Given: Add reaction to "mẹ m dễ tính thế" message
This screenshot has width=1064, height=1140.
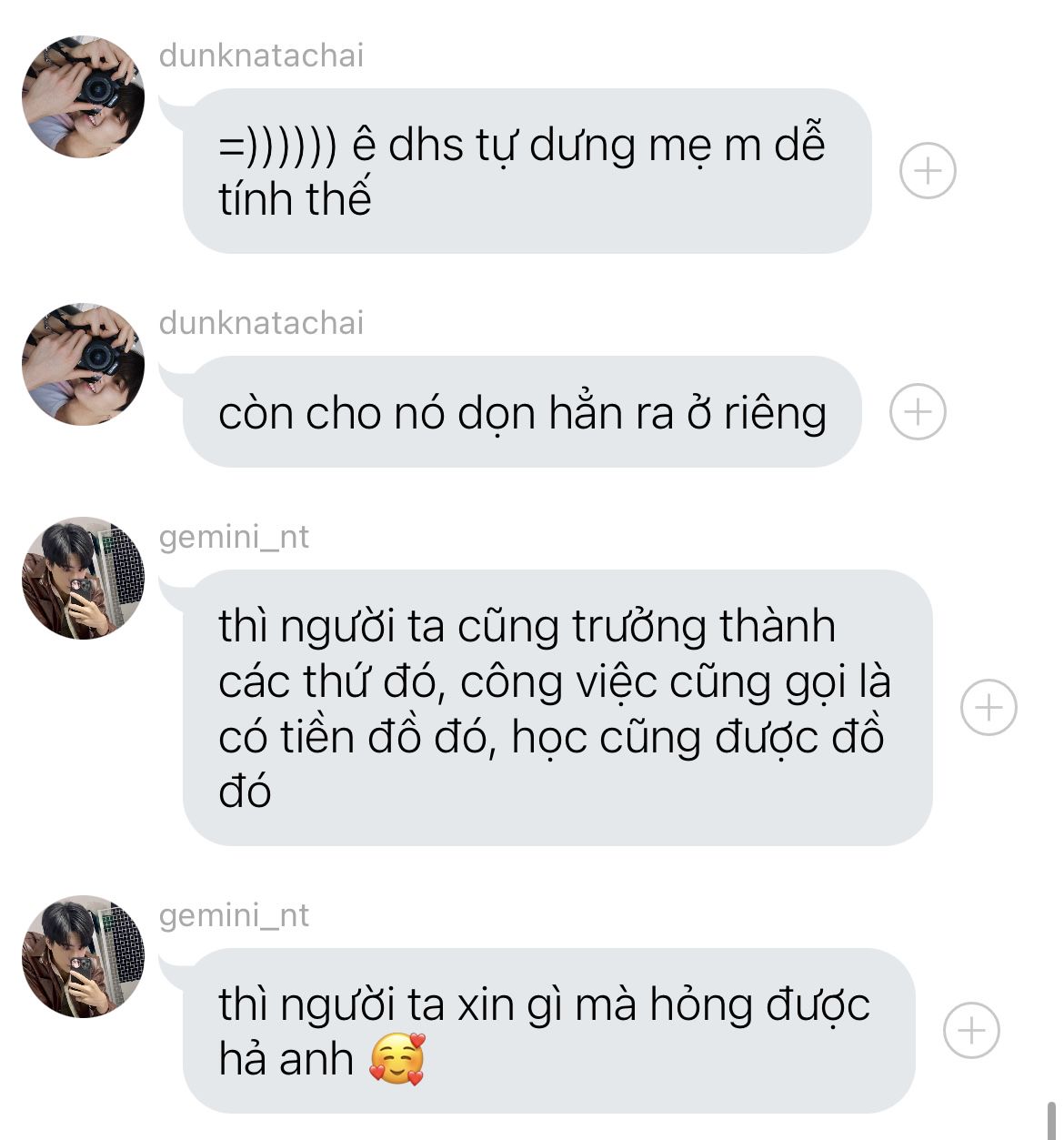Looking at the screenshot, I should pyautogui.click(x=928, y=170).
